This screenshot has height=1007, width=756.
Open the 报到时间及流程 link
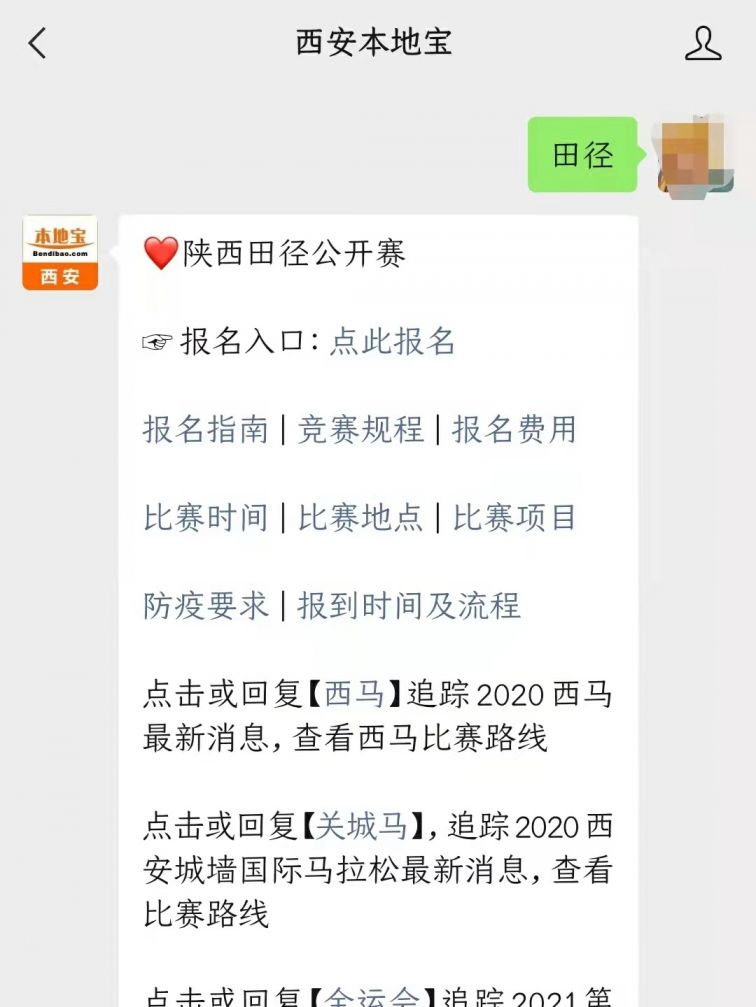(x=409, y=606)
